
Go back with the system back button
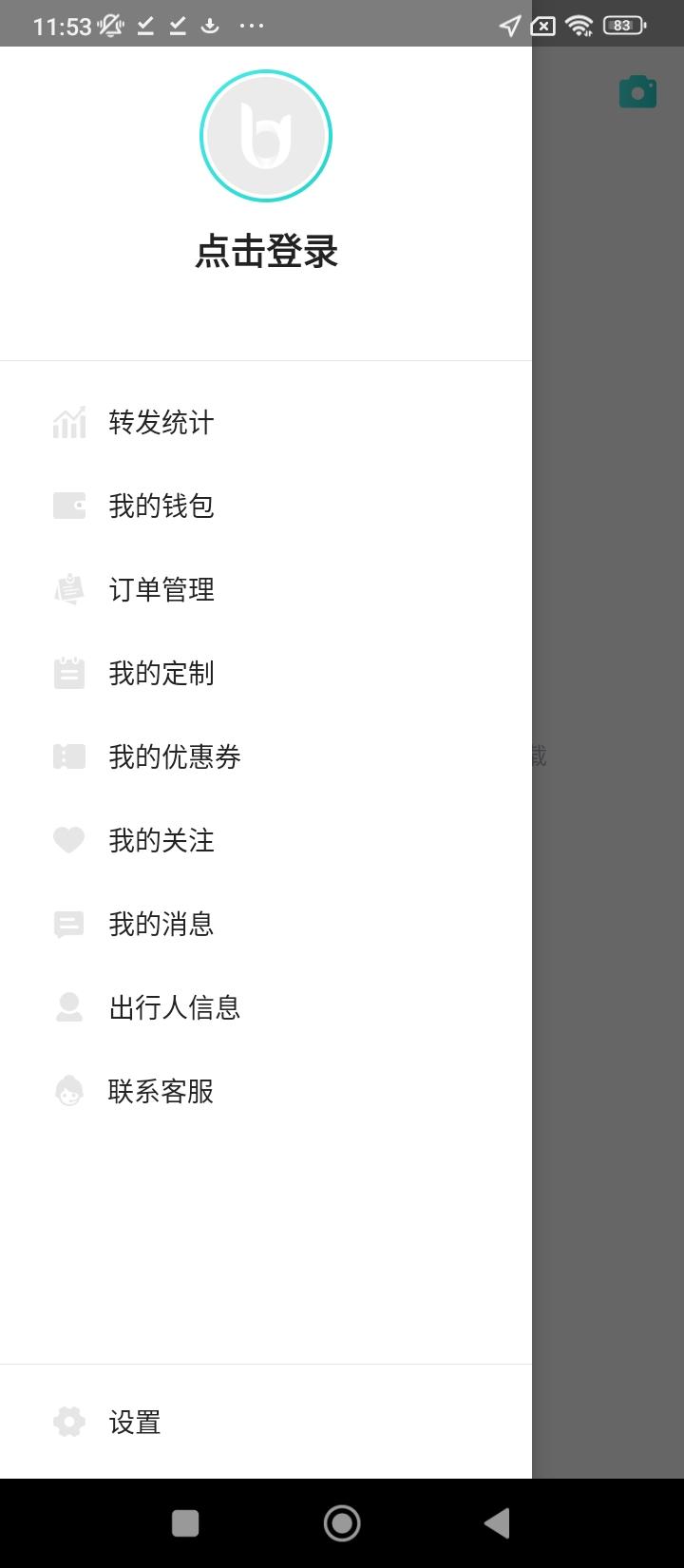[497, 1523]
